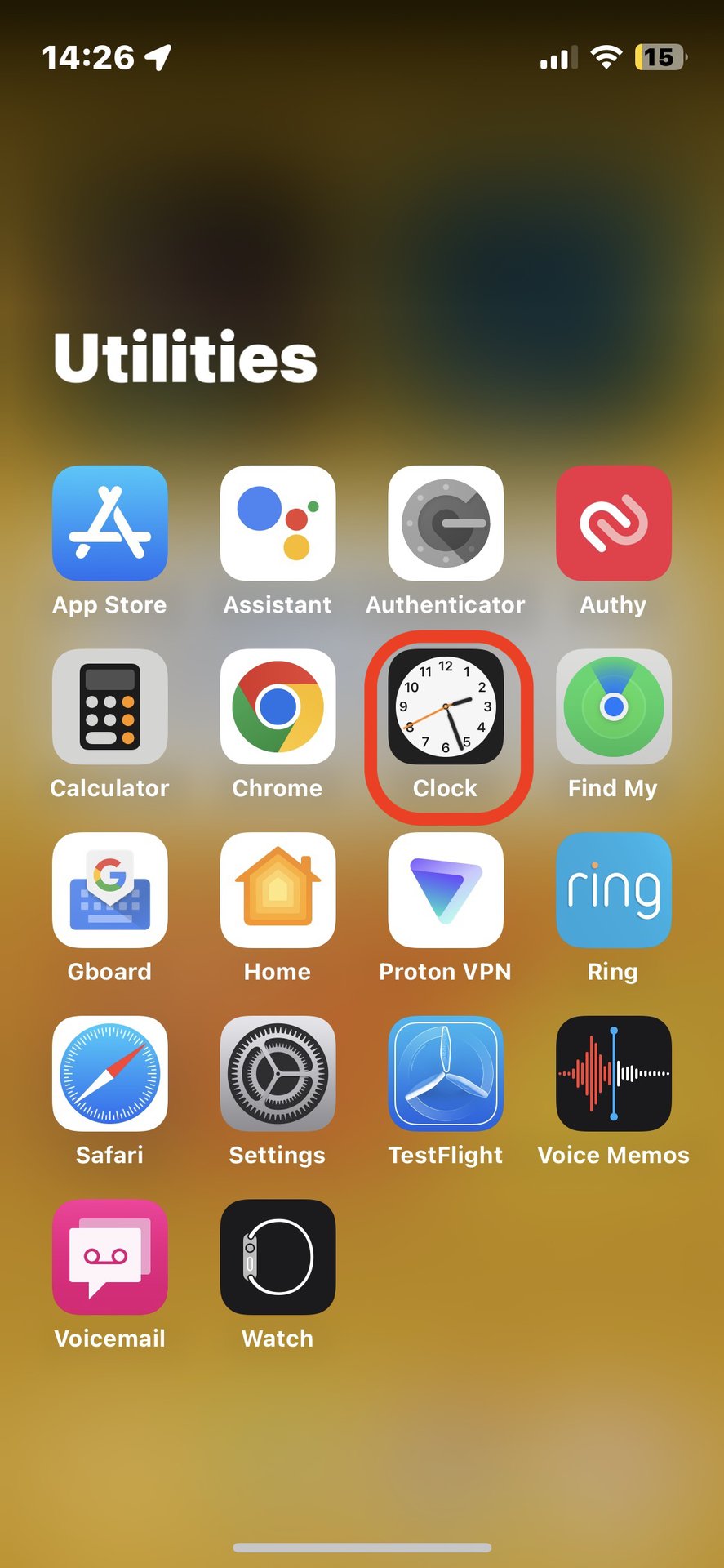Open the Clock app

(x=446, y=706)
